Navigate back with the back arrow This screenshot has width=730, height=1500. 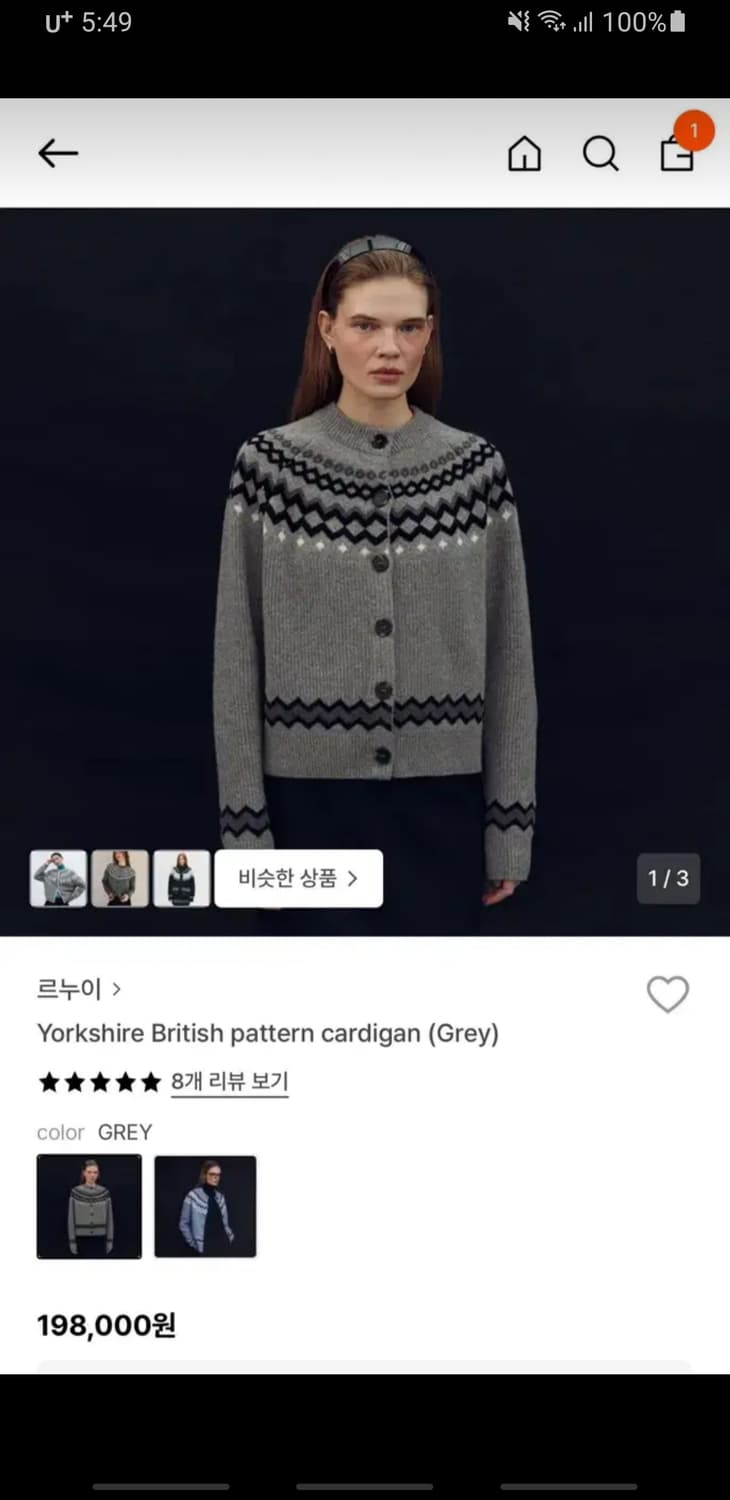pos(57,153)
